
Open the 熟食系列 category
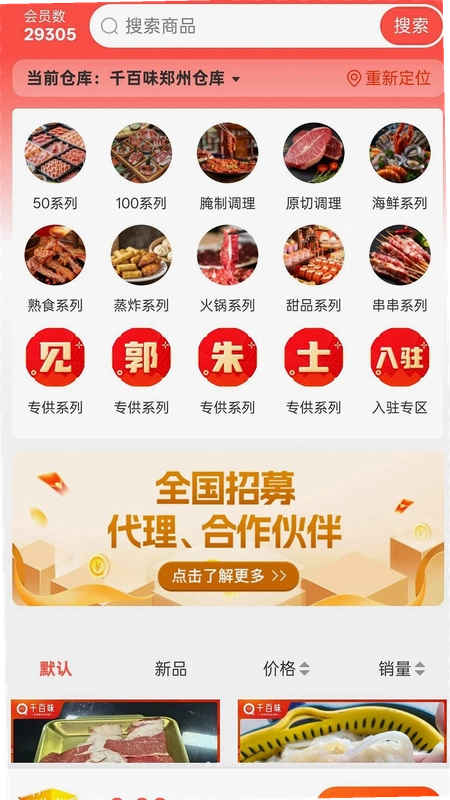pyautogui.click(x=55, y=269)
